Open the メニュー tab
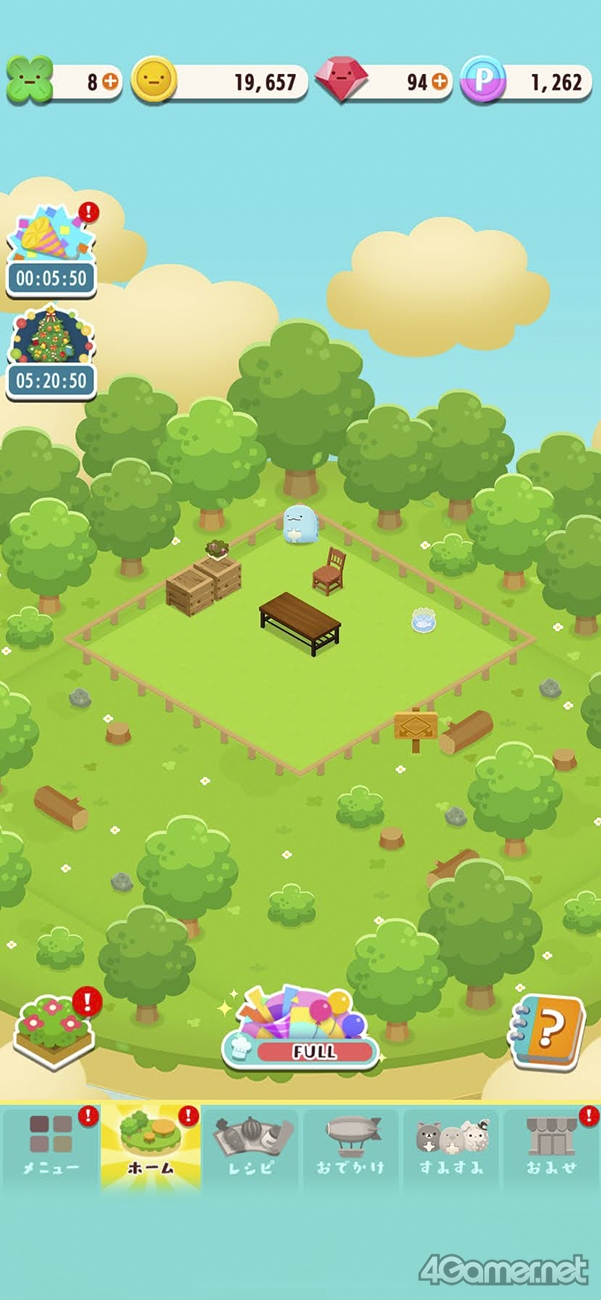The width and height of the screenshot is (601, 1300). click(x=50, y=1146)
